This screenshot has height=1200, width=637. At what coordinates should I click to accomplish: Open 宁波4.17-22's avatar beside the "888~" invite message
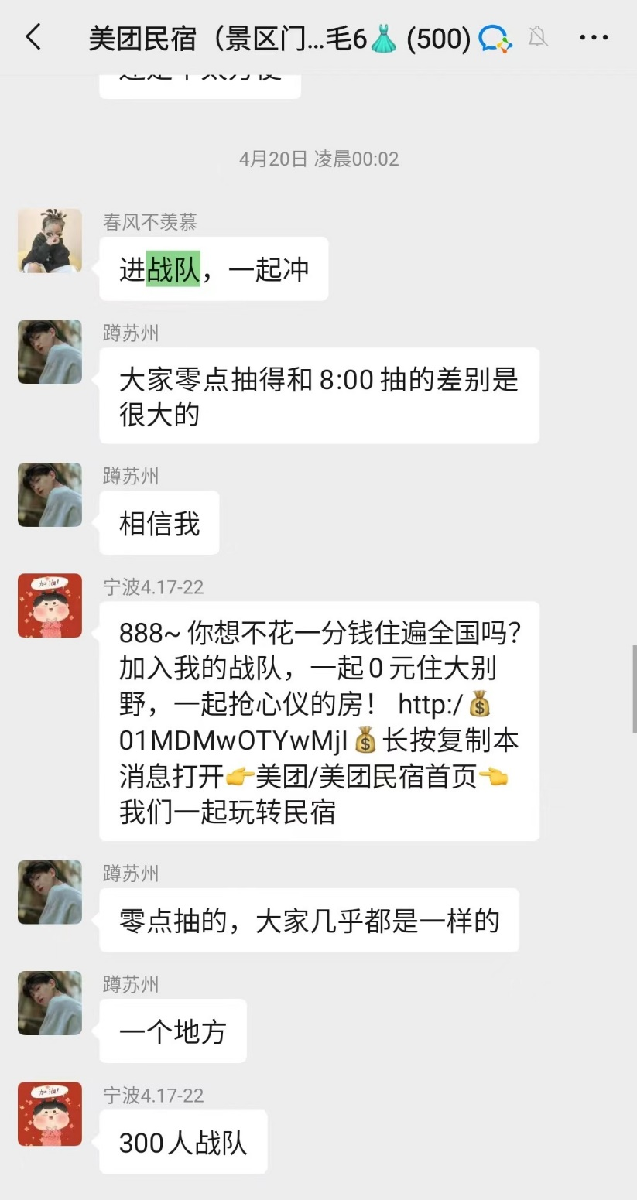(50, 605)
